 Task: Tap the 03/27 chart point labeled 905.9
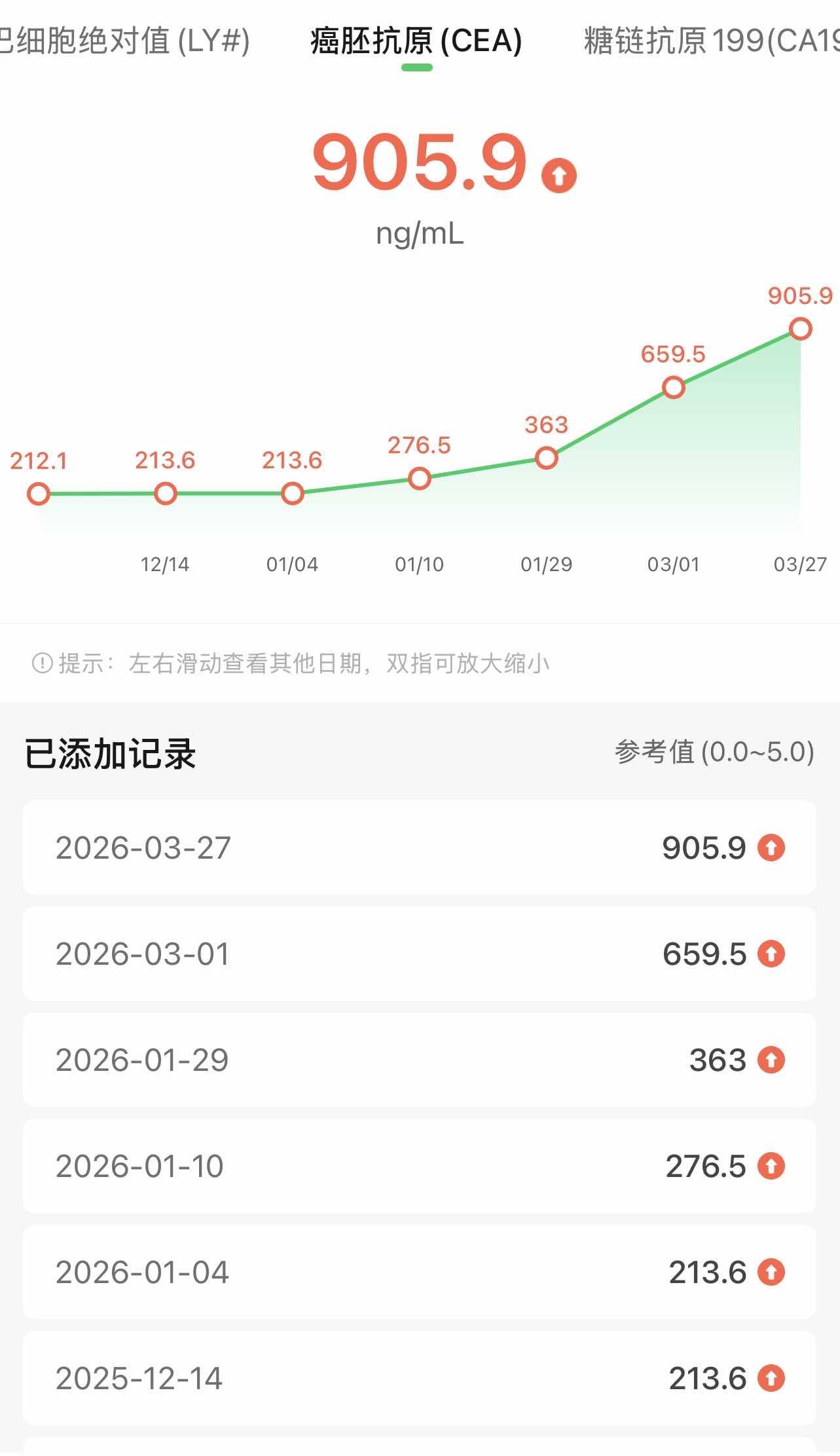pyautogui.click(x=800, y=328)
